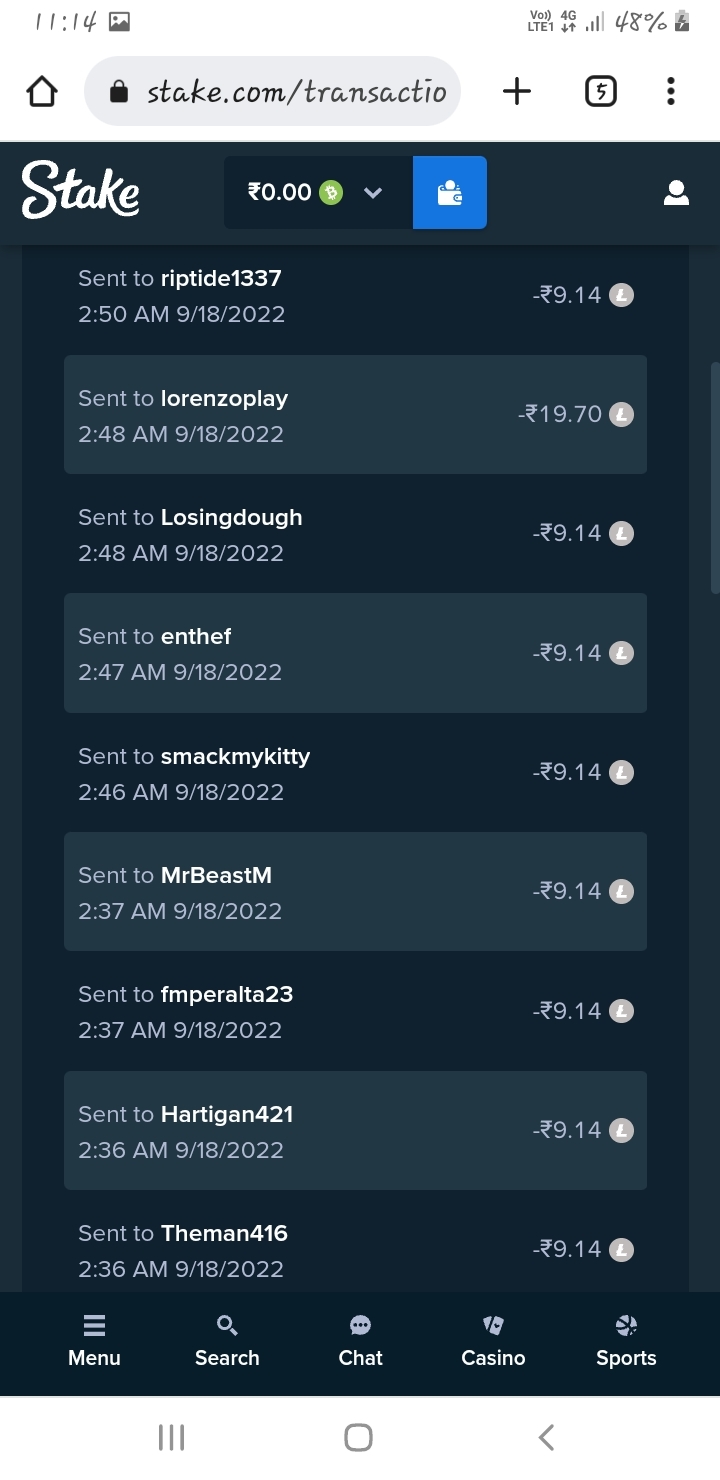Viewport: 720px width, 1480px height.
Task: Open transaction sent to smackmykitty
Action: 355,772
